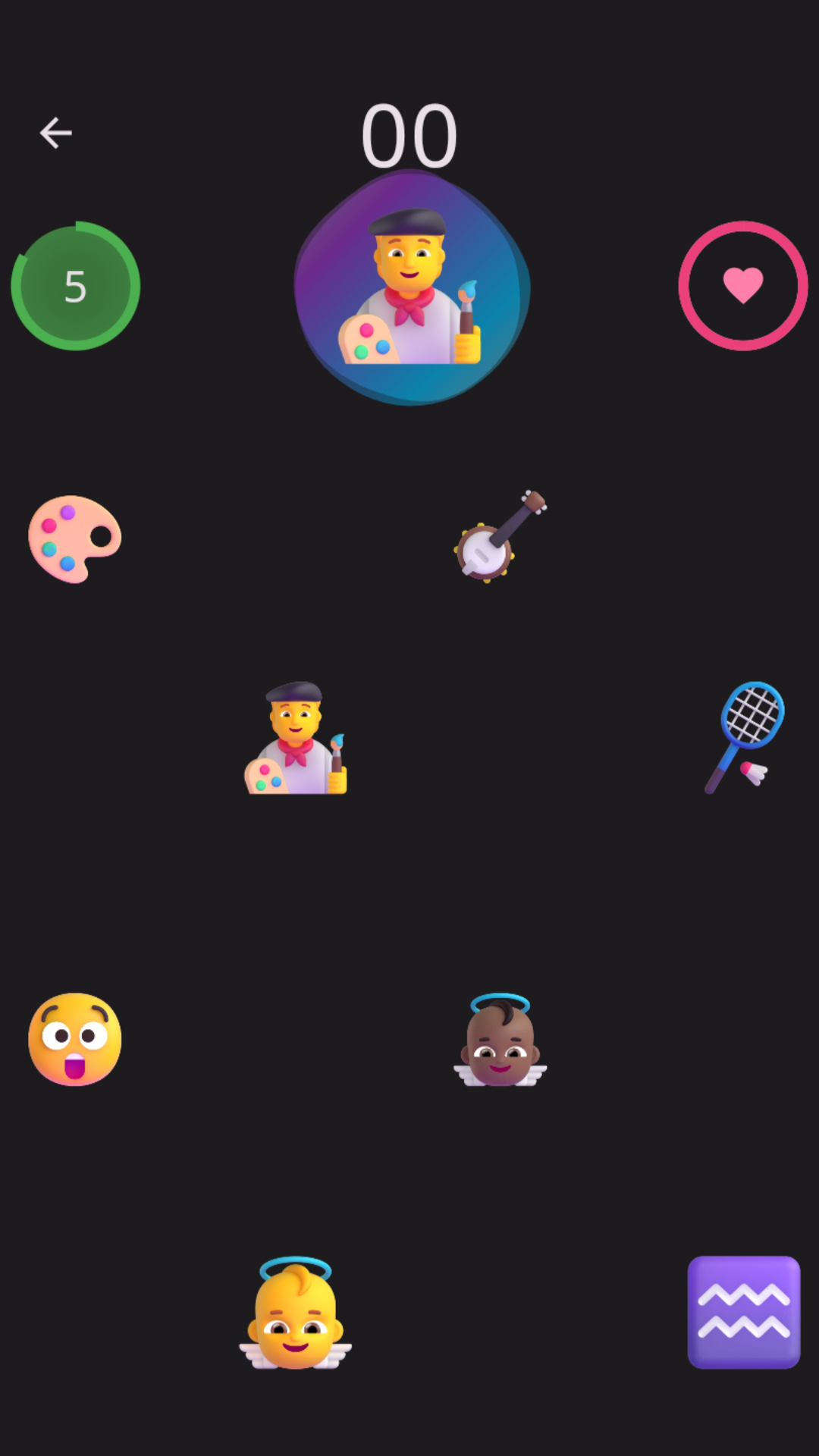Select the yellow baby angel emoji
Screen dimensions: 819x1456
click(295, 1313)
